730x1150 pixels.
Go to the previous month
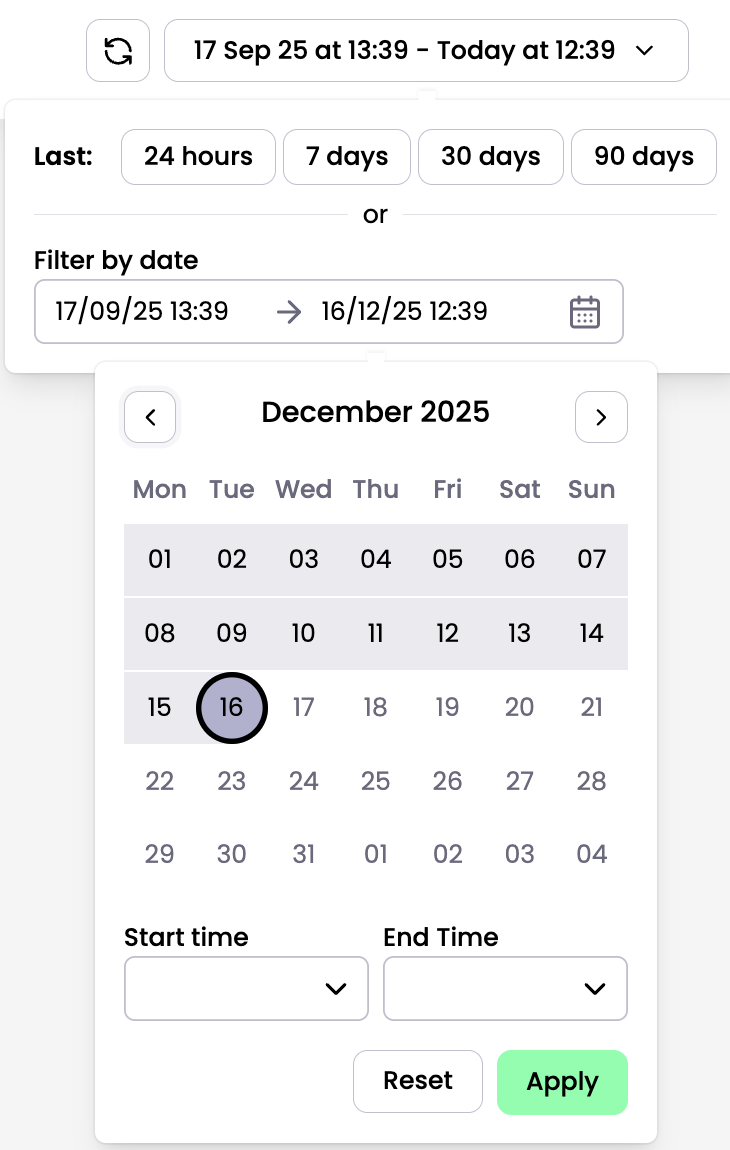150,417
